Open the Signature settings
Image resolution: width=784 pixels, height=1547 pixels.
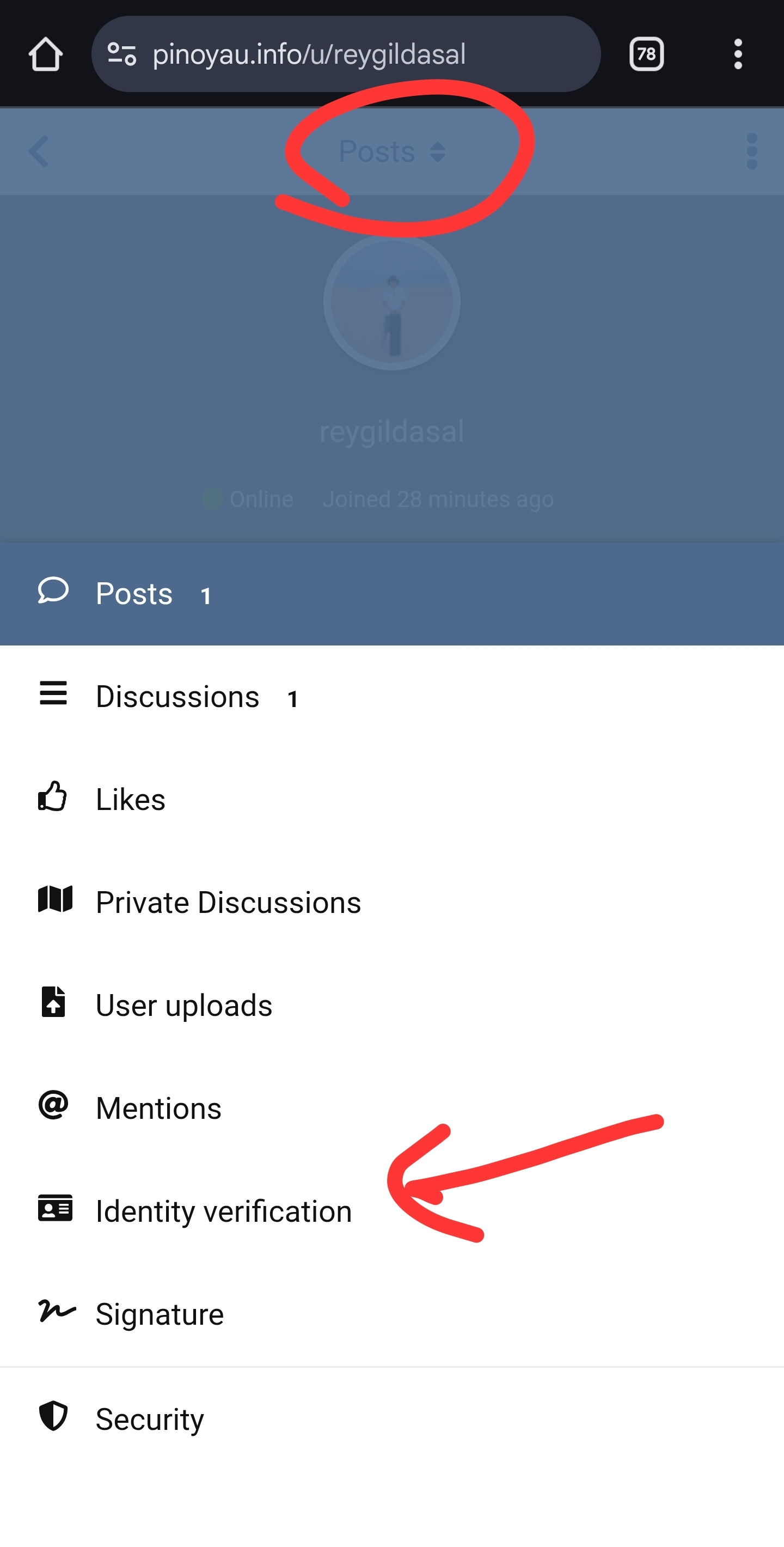coord(160,1314)
